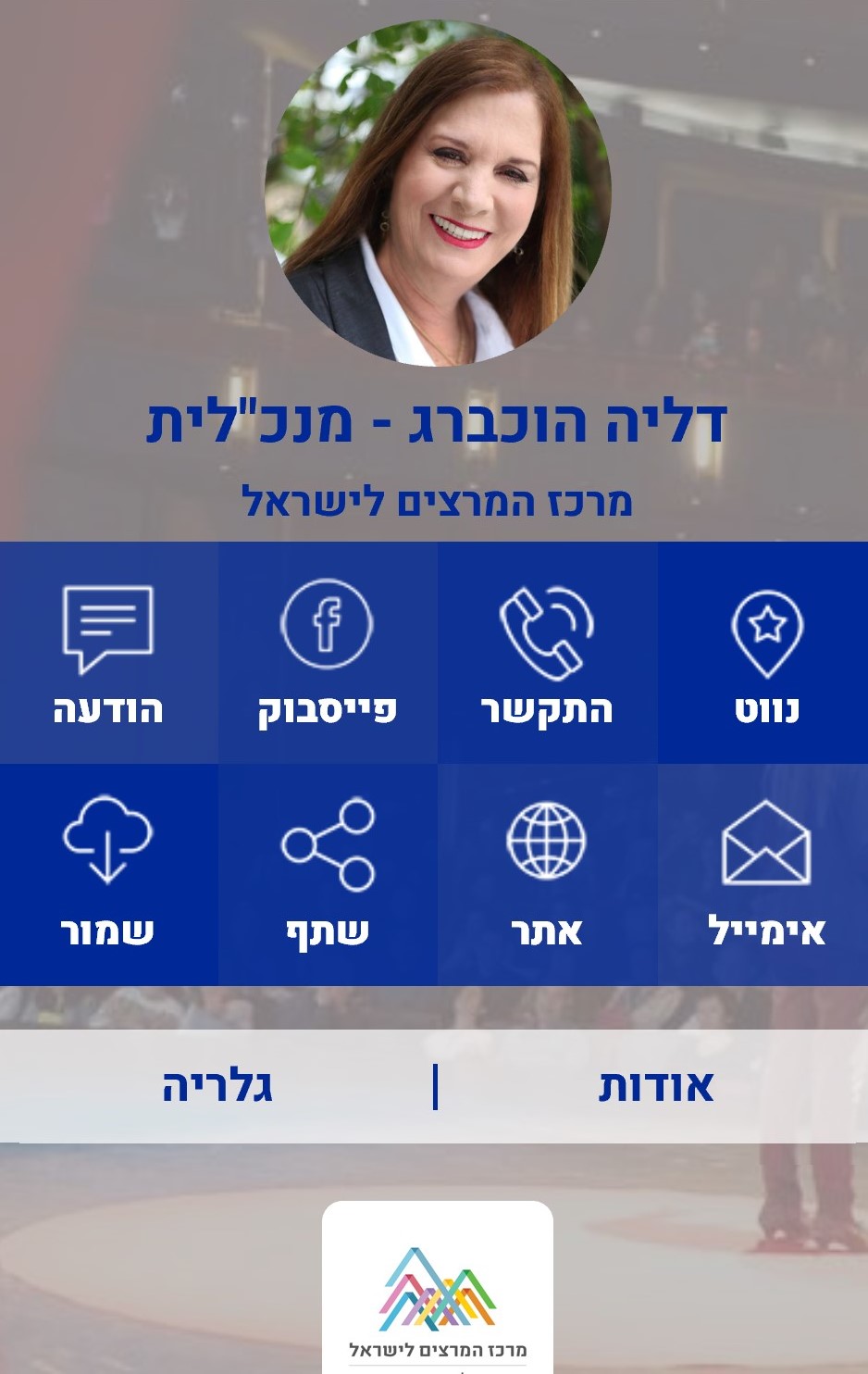Tap the הודעה message button

point(108,653)
